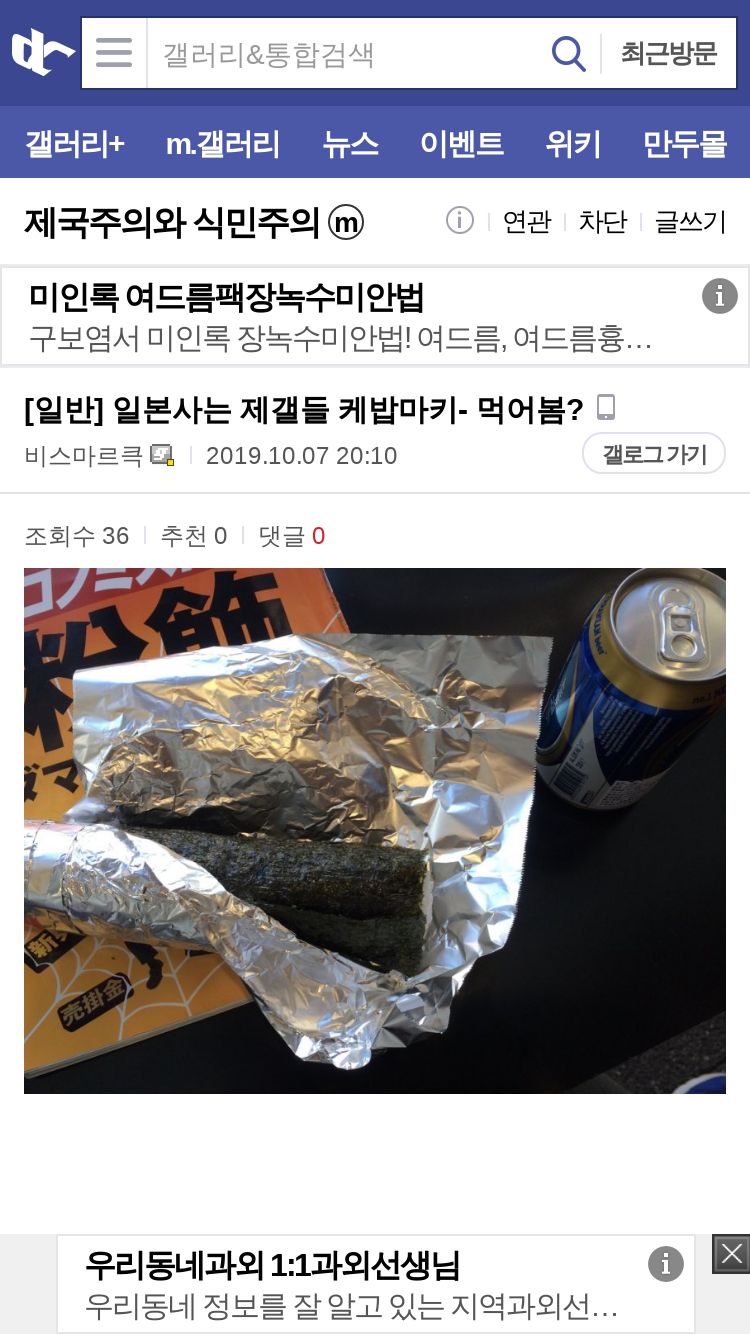Open 제국주의와 식민주의 gallery title
Screen dimensions: 750x1334
(194, 221)
